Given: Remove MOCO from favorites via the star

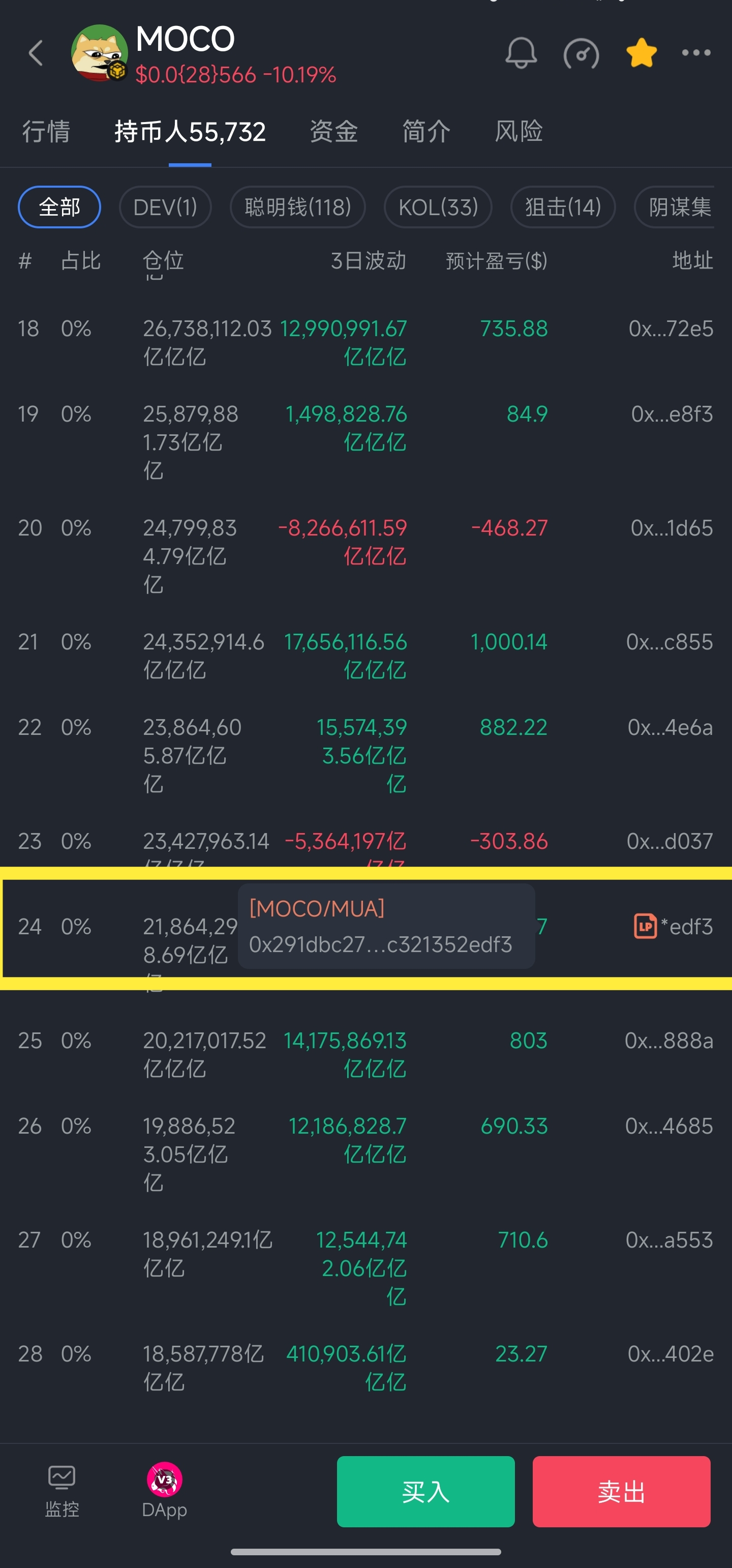Looking at the screenshot, I should (642, 53).
